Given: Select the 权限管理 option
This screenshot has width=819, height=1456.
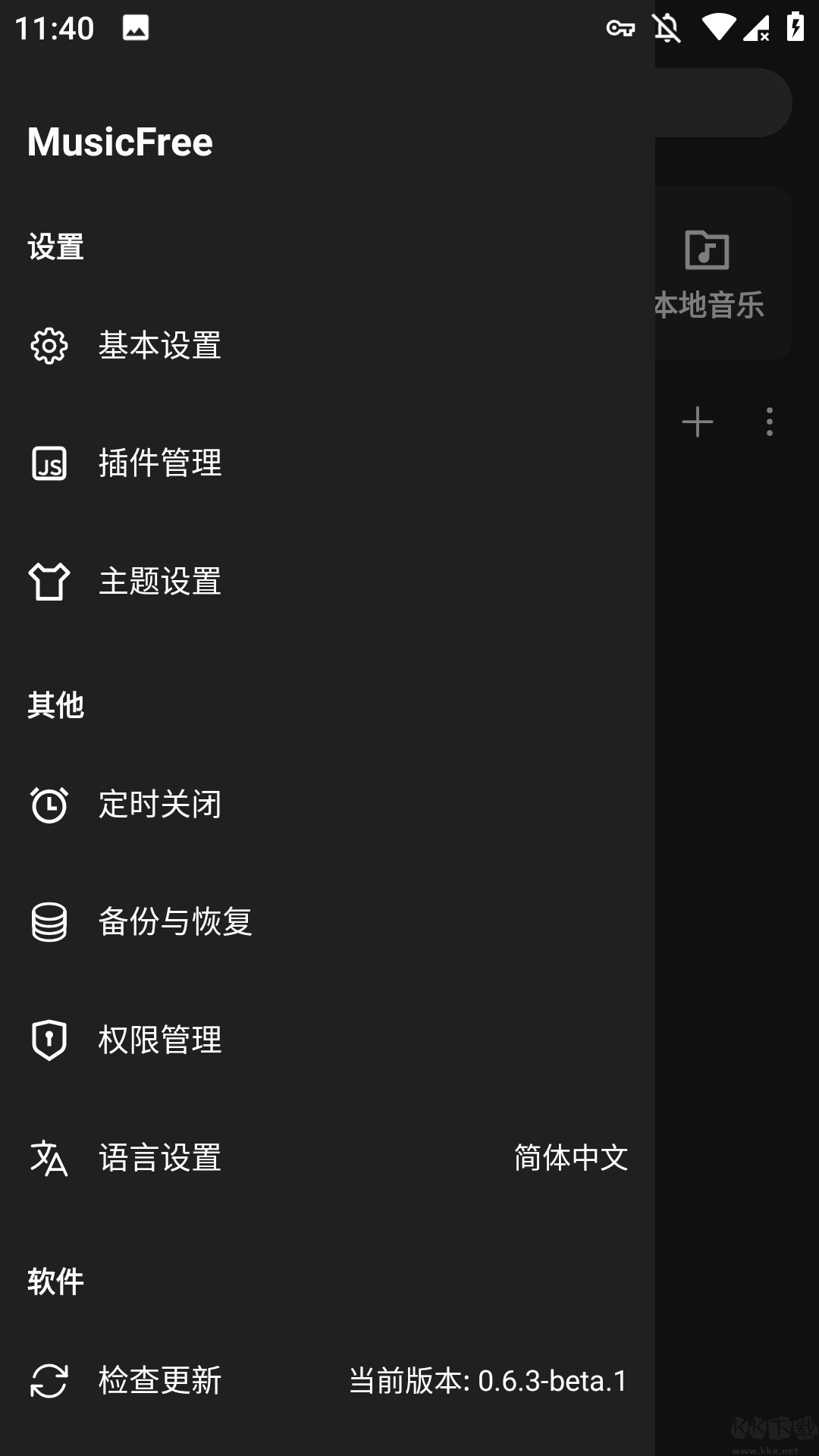Looking at the screenshot, I should point(159,1040).
